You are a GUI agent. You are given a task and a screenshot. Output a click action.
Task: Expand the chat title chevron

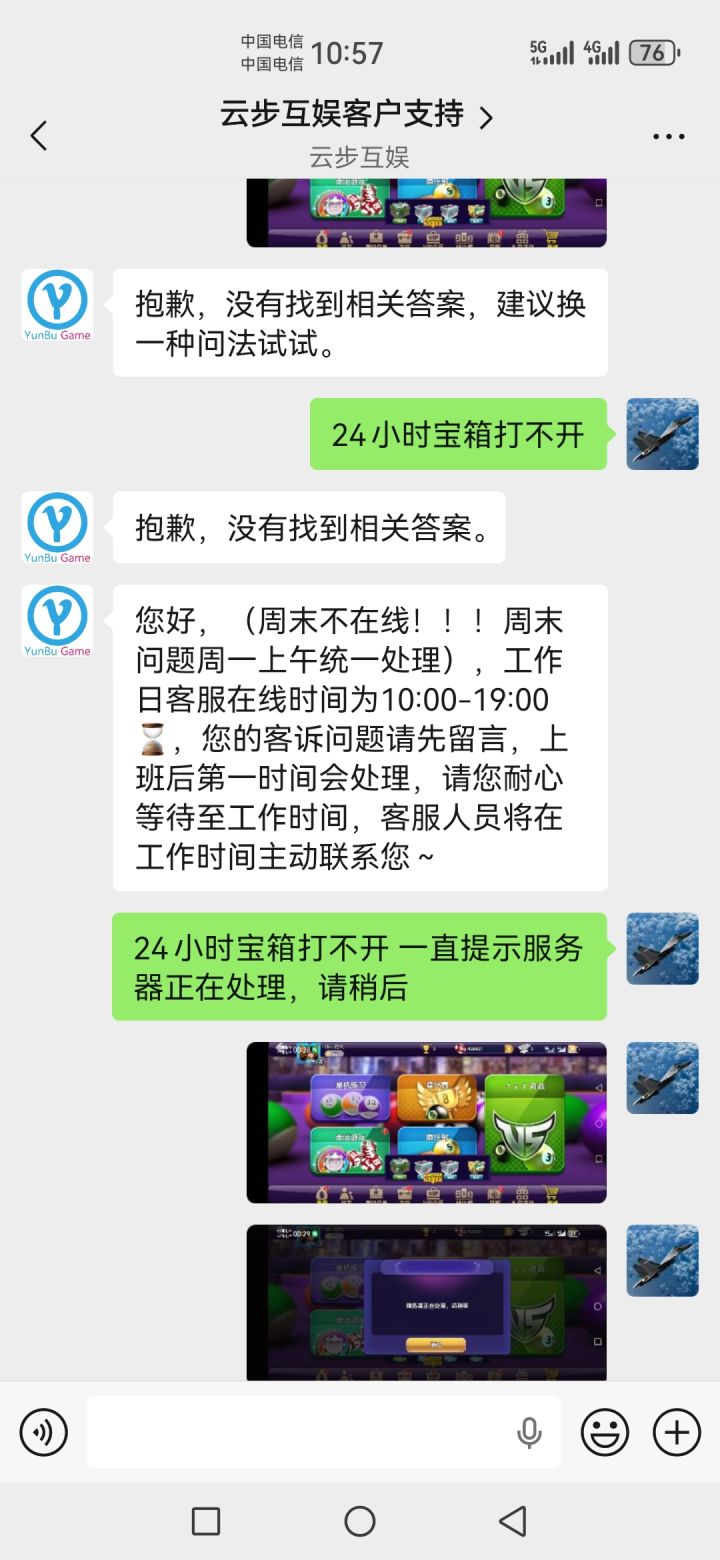[487, 116]
